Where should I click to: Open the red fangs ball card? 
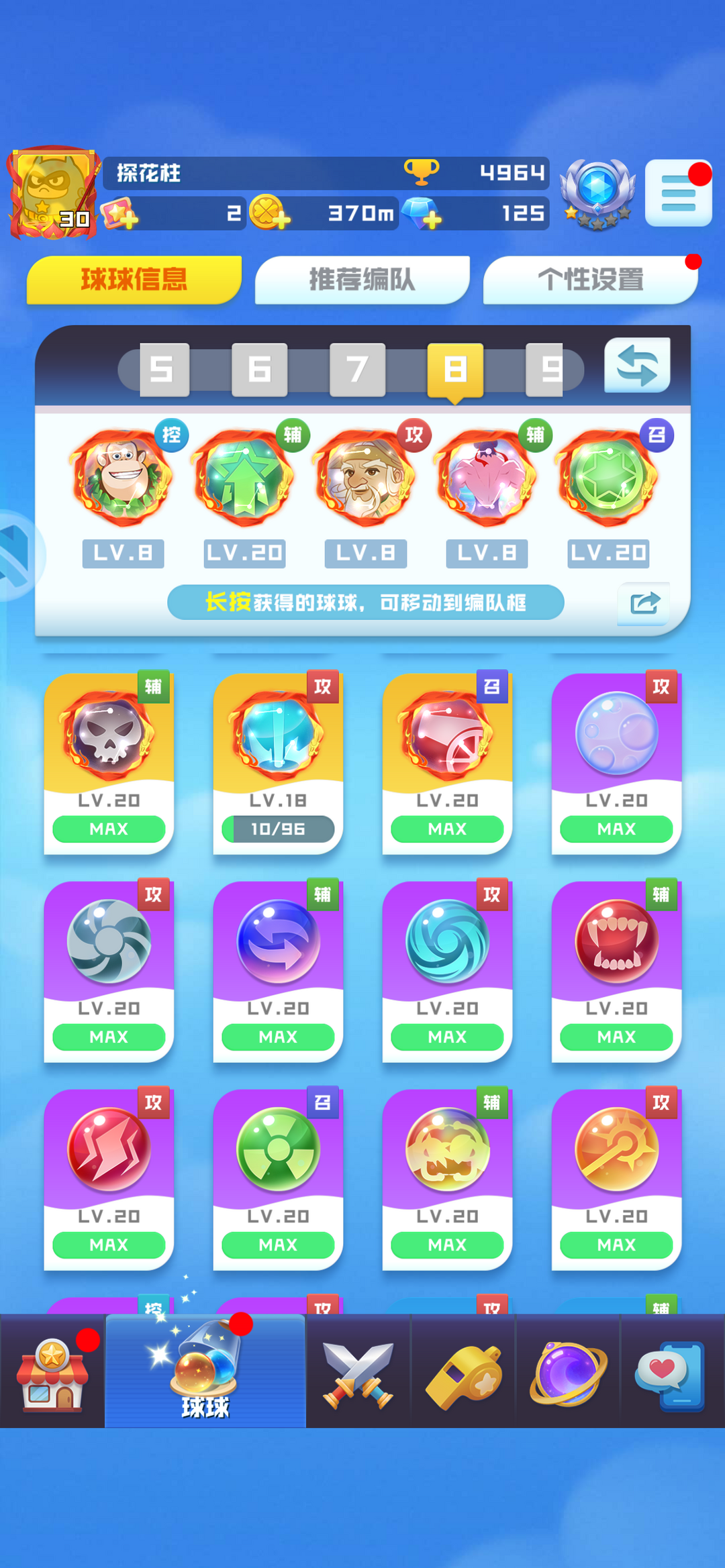616,970
